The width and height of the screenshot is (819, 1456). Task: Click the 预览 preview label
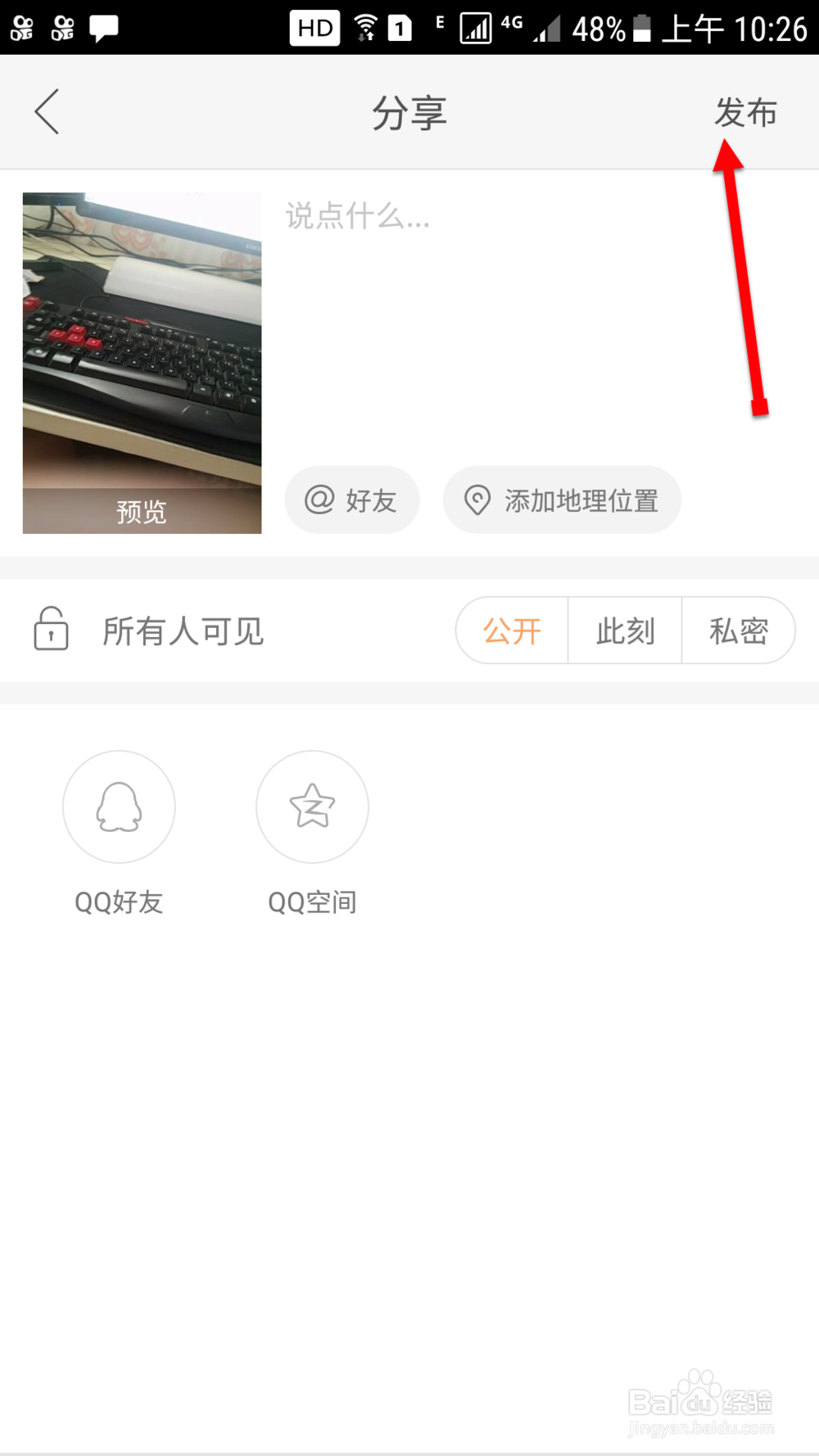pyautogui.click(x=141, y=513)
